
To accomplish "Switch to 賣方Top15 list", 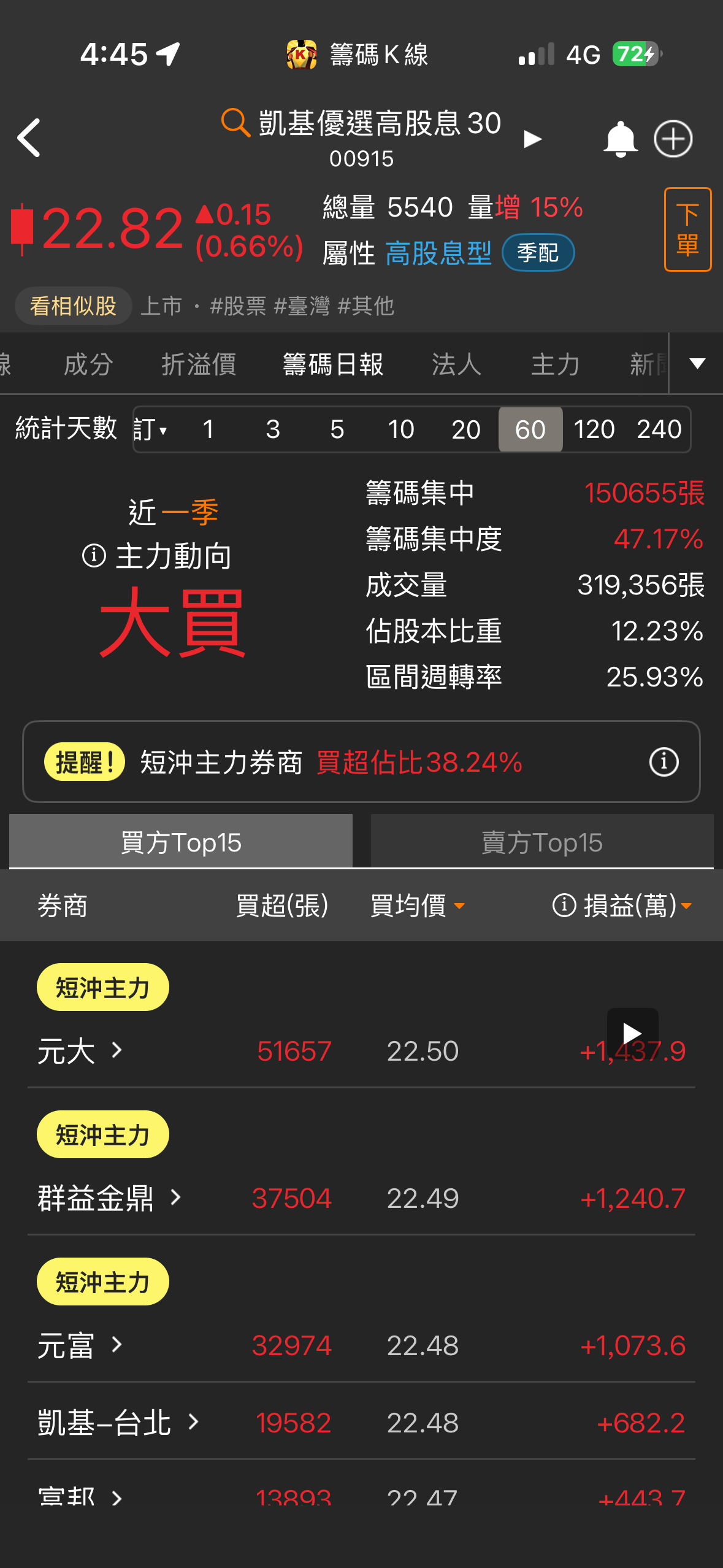I will (x=541, y=842).
